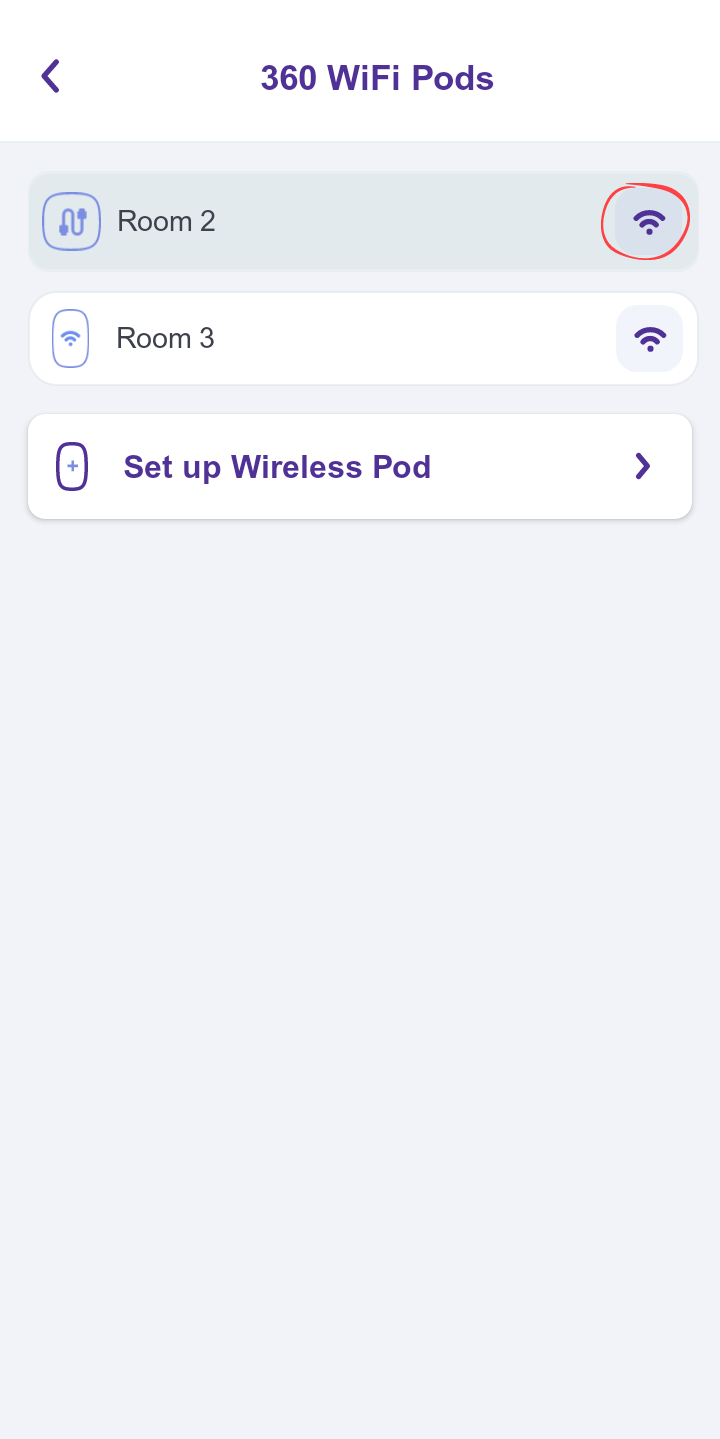
Task: Click the Room 2 card background
Action: 360,221
